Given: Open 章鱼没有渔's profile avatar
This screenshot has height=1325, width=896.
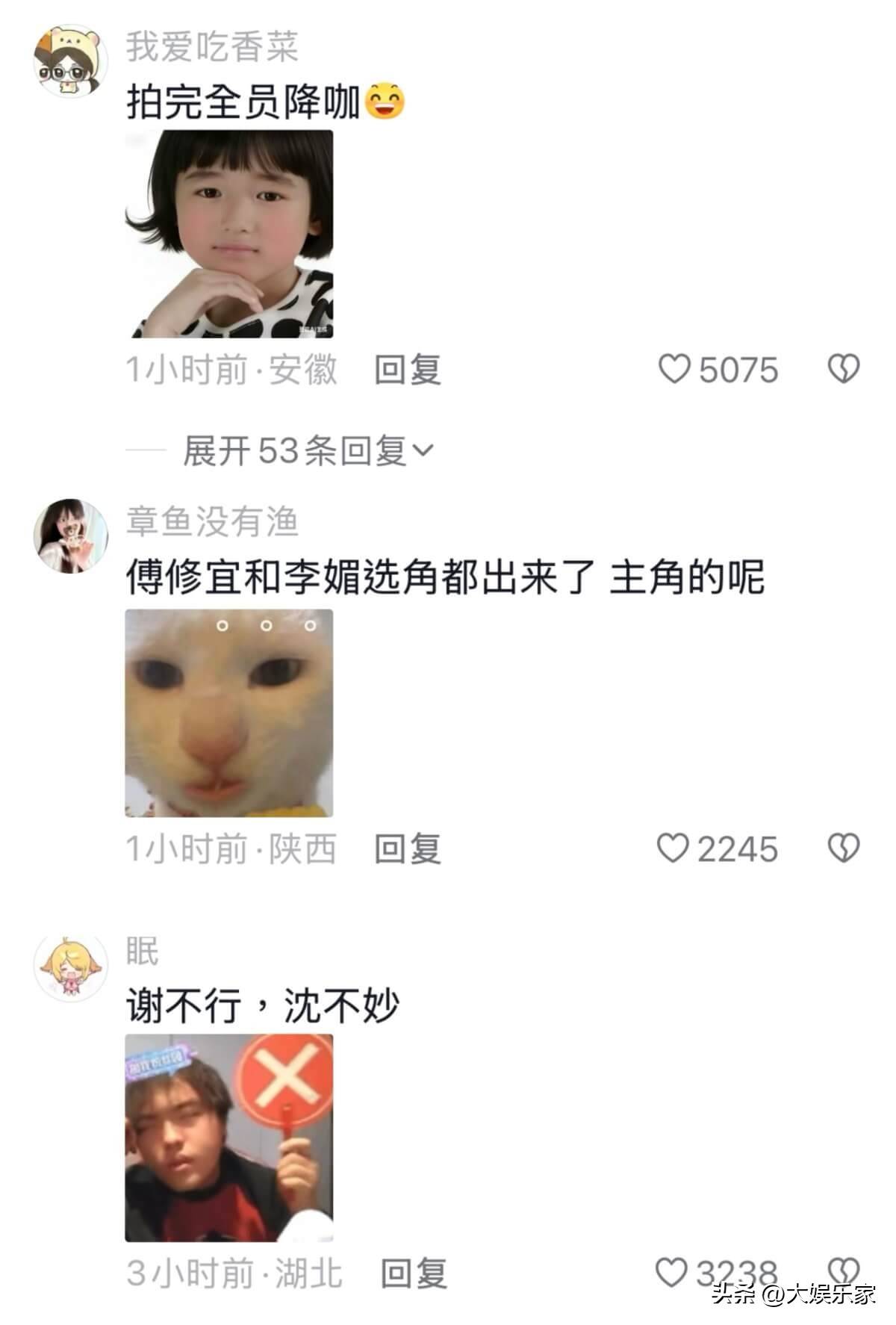Looking at the screenshot, I should (x=70, y=536).
